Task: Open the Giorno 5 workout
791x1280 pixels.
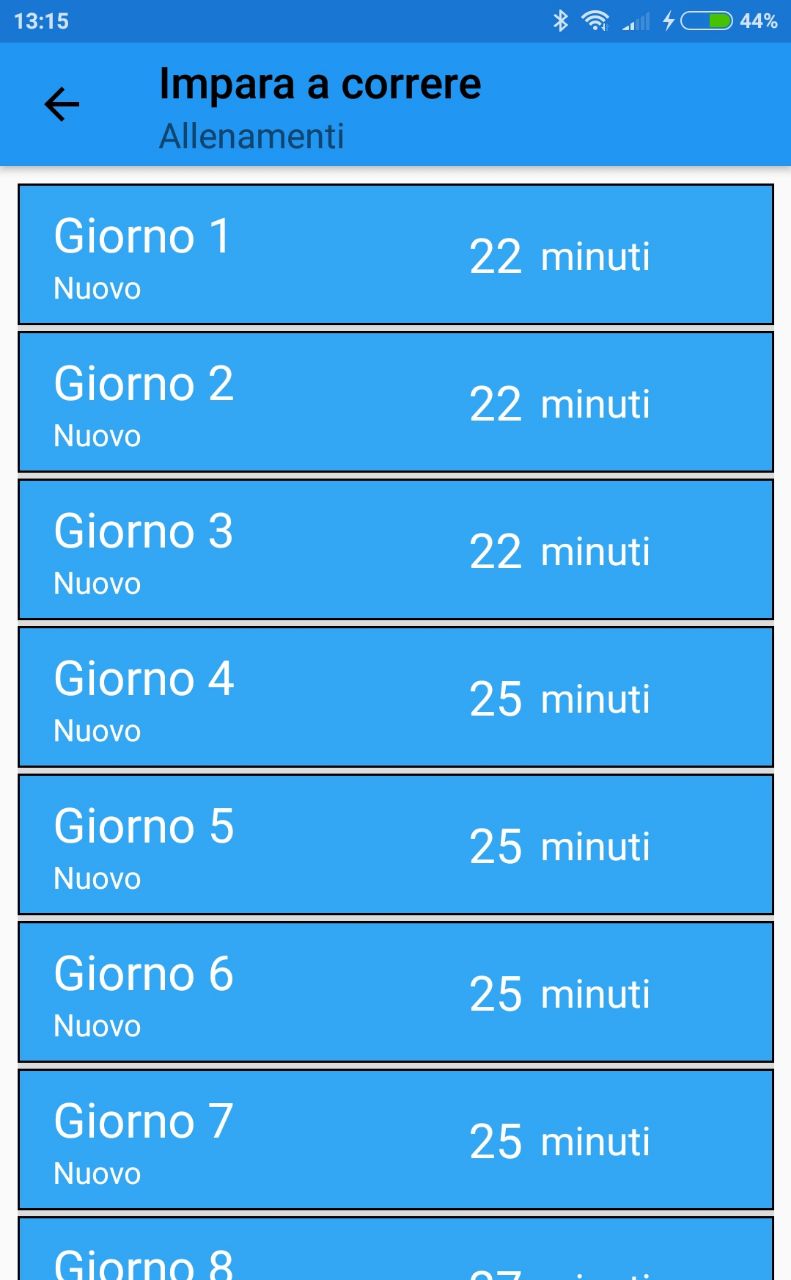Action: pyautogui.click(x=396, y=844)
